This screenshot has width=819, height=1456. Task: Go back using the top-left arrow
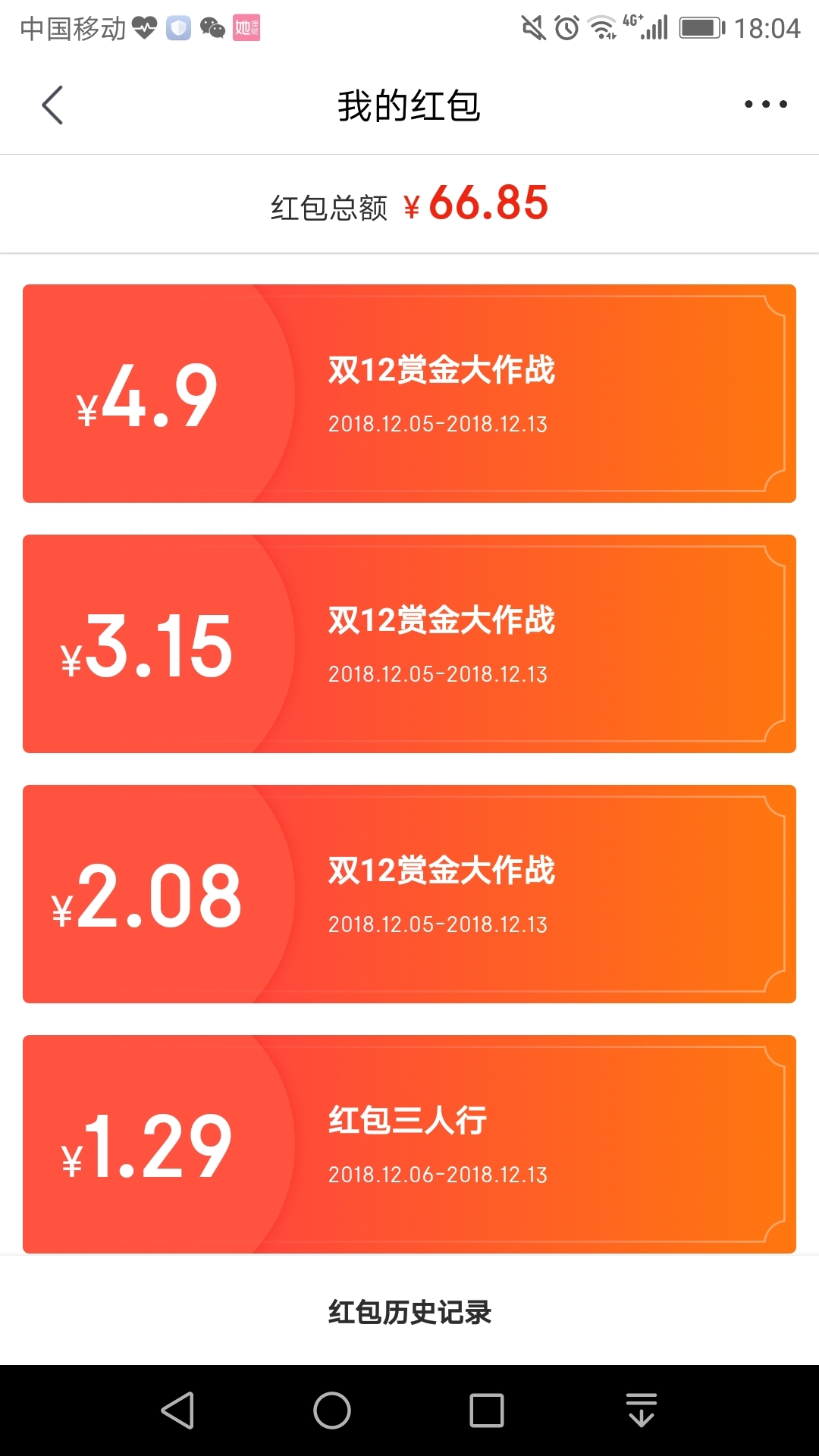tap(52, 105)
